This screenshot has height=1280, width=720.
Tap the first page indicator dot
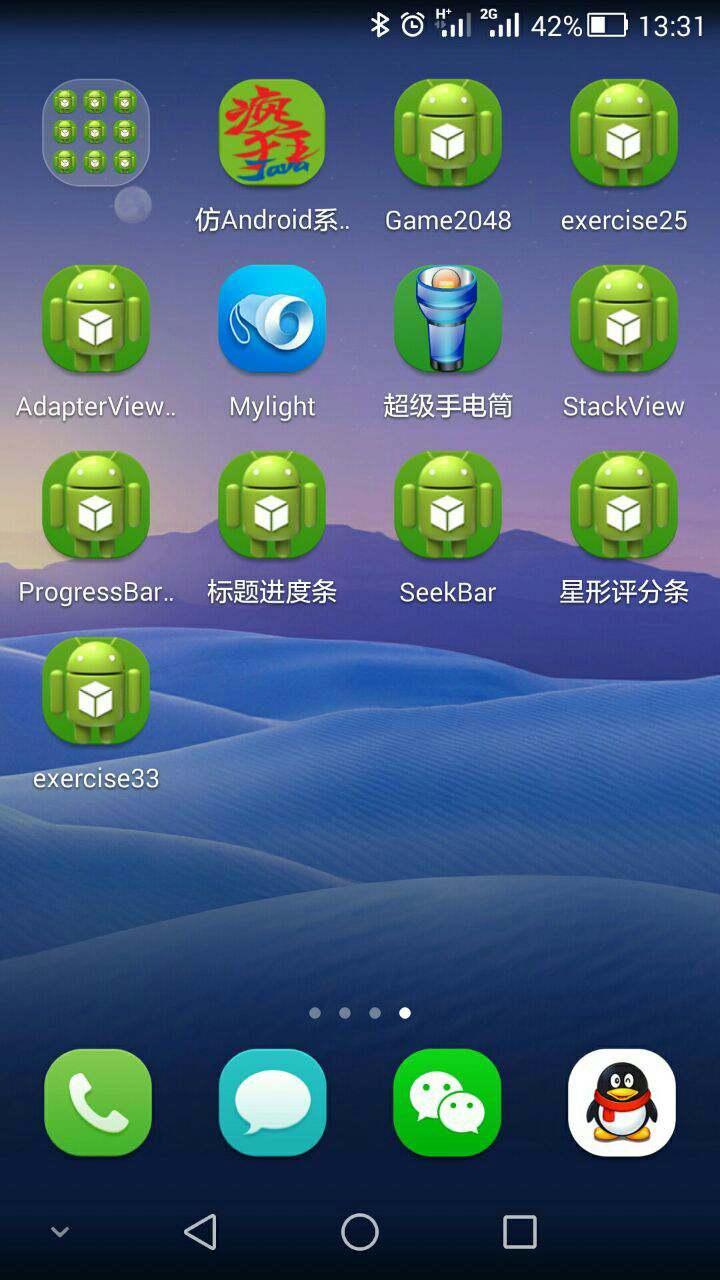tap(315, 1013)
